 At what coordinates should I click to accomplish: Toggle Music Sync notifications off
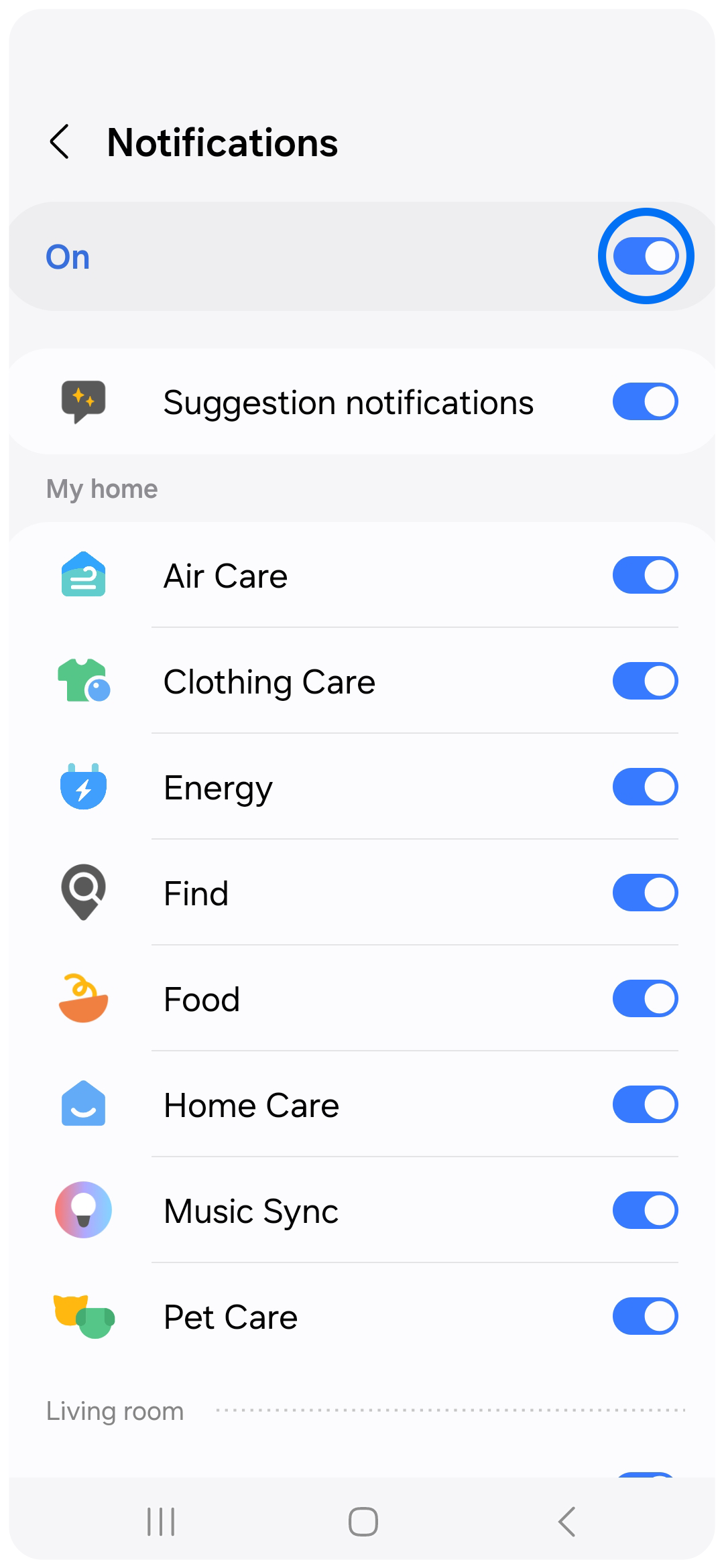[646, 1210]
